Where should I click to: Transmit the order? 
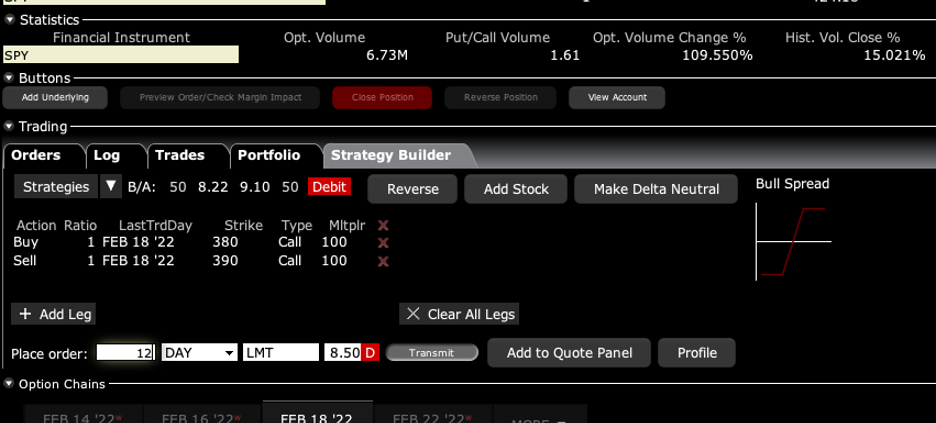click(431, 353)
